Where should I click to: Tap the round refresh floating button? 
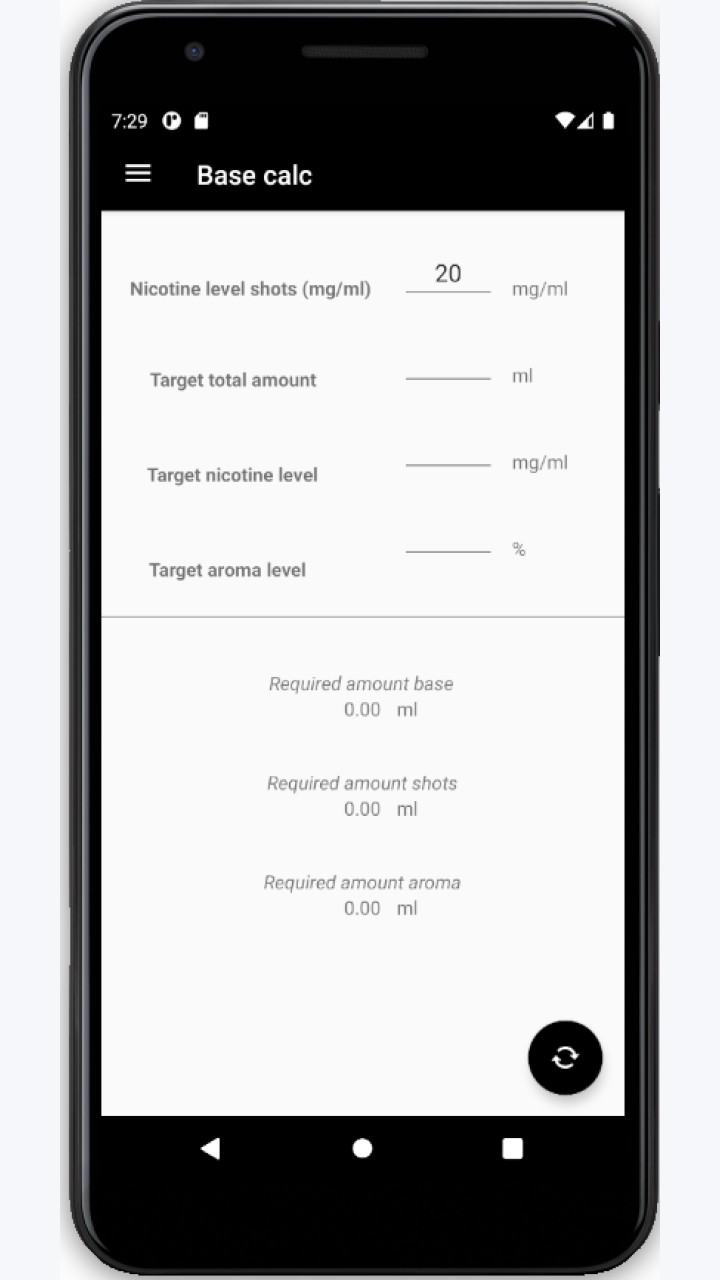tap(565, 1057)
